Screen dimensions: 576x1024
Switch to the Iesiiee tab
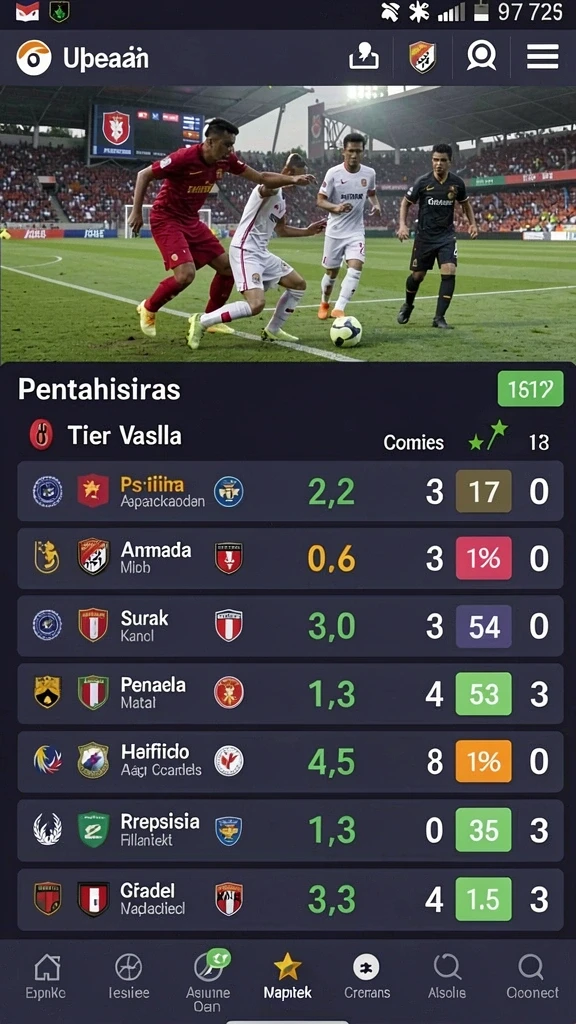point(129,976)
